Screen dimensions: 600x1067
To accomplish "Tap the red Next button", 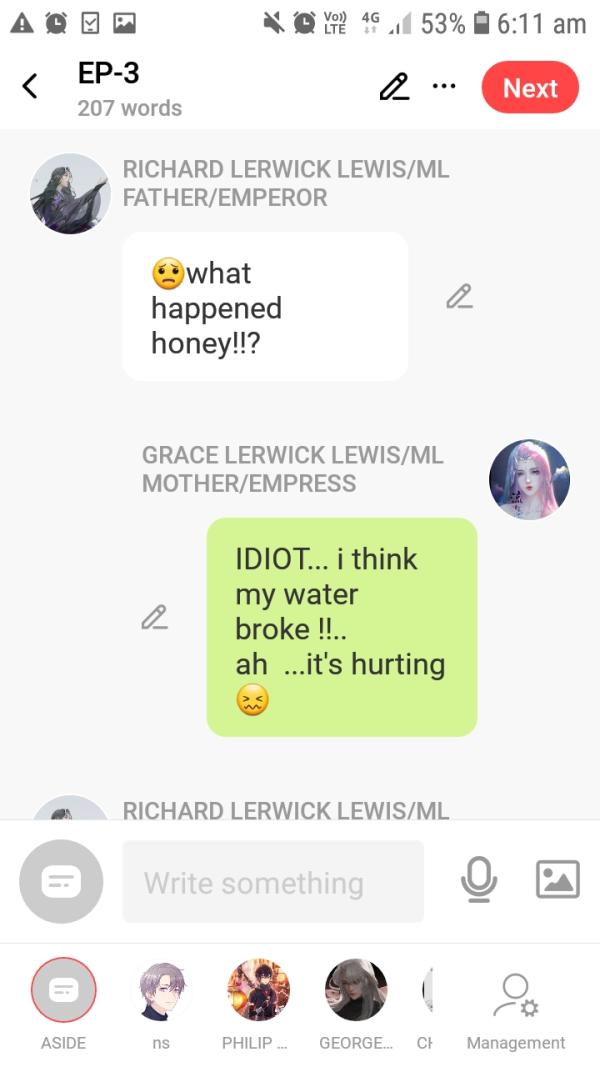I will coord(529,88).
